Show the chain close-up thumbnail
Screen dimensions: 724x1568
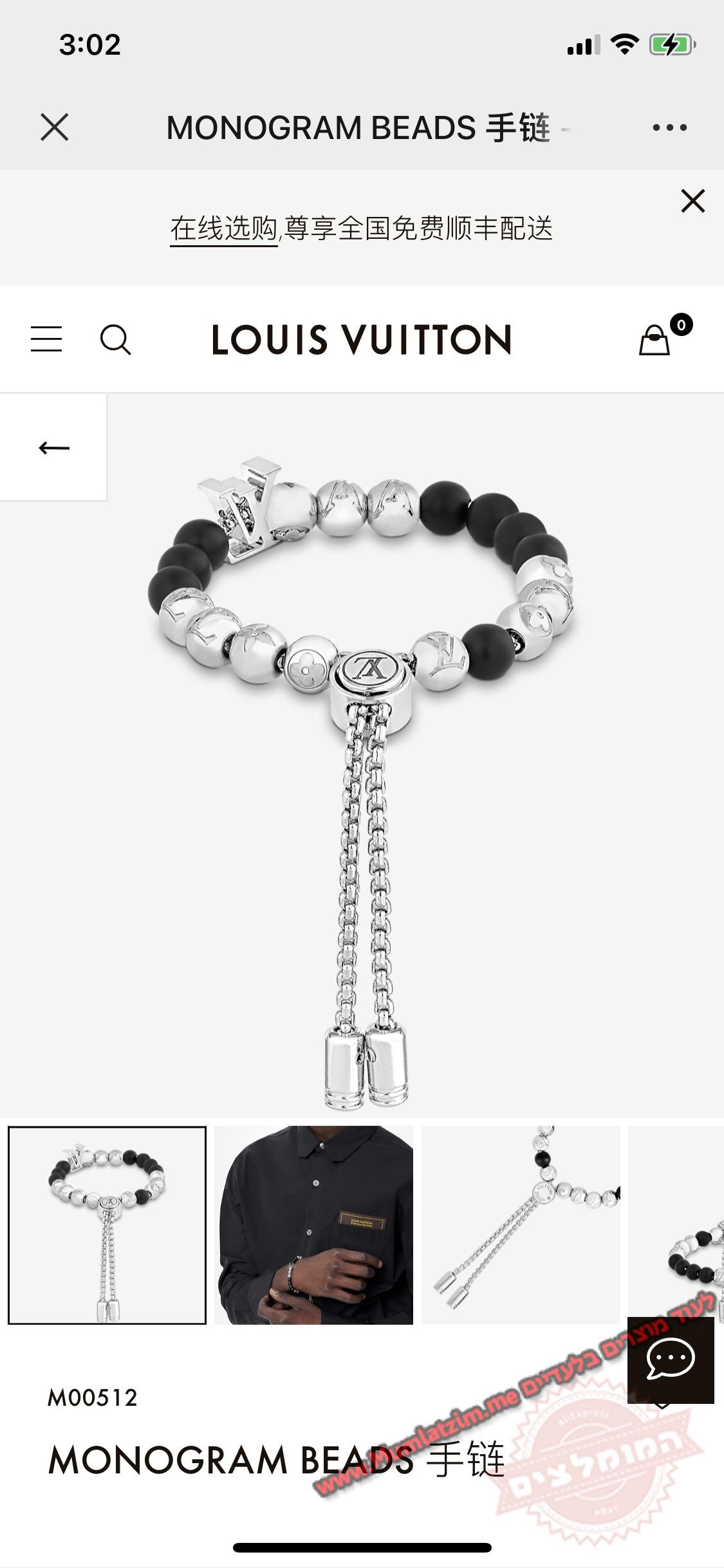[x=520, y=1225]
